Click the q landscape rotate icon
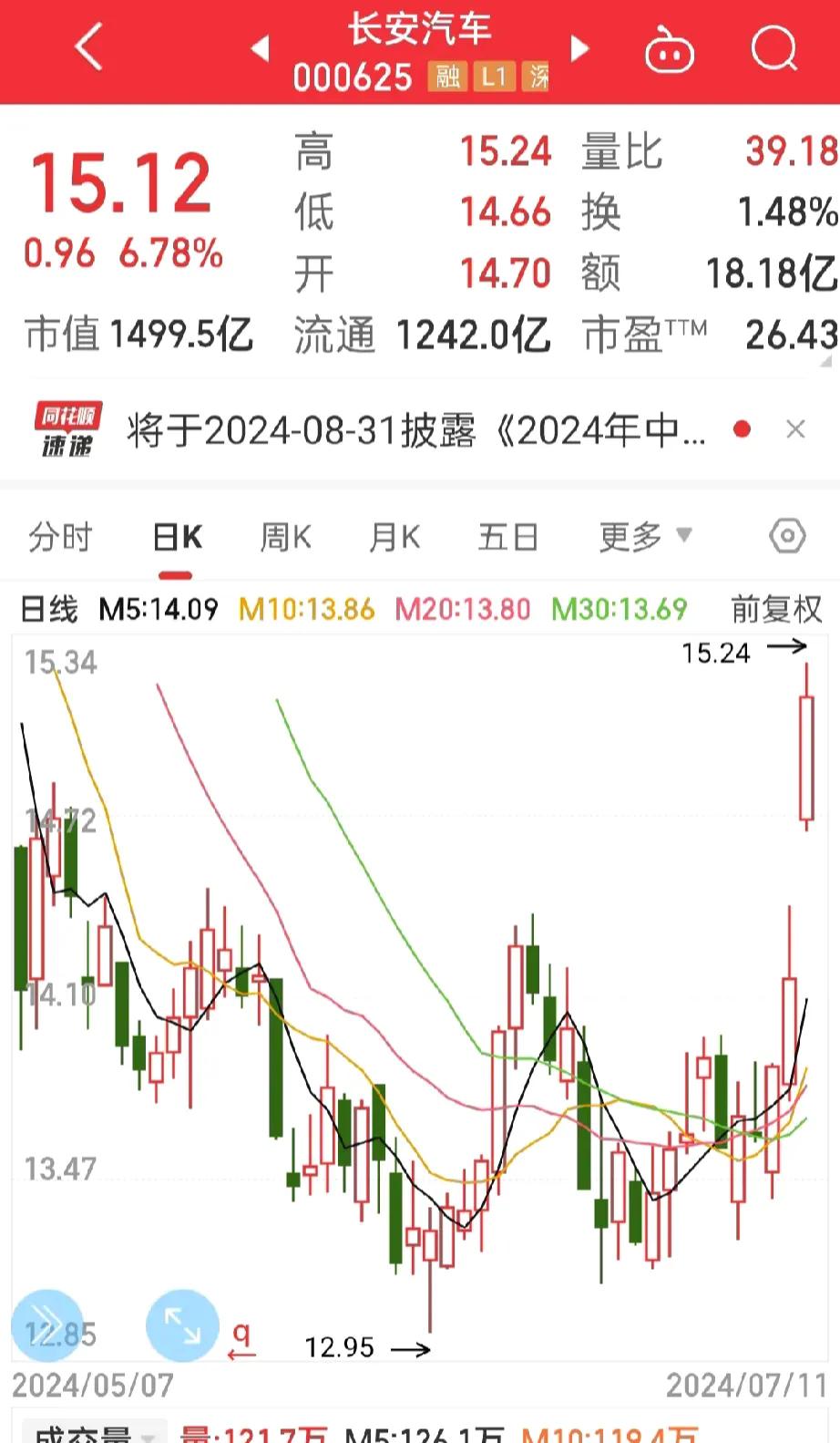 click(241, 1332)
